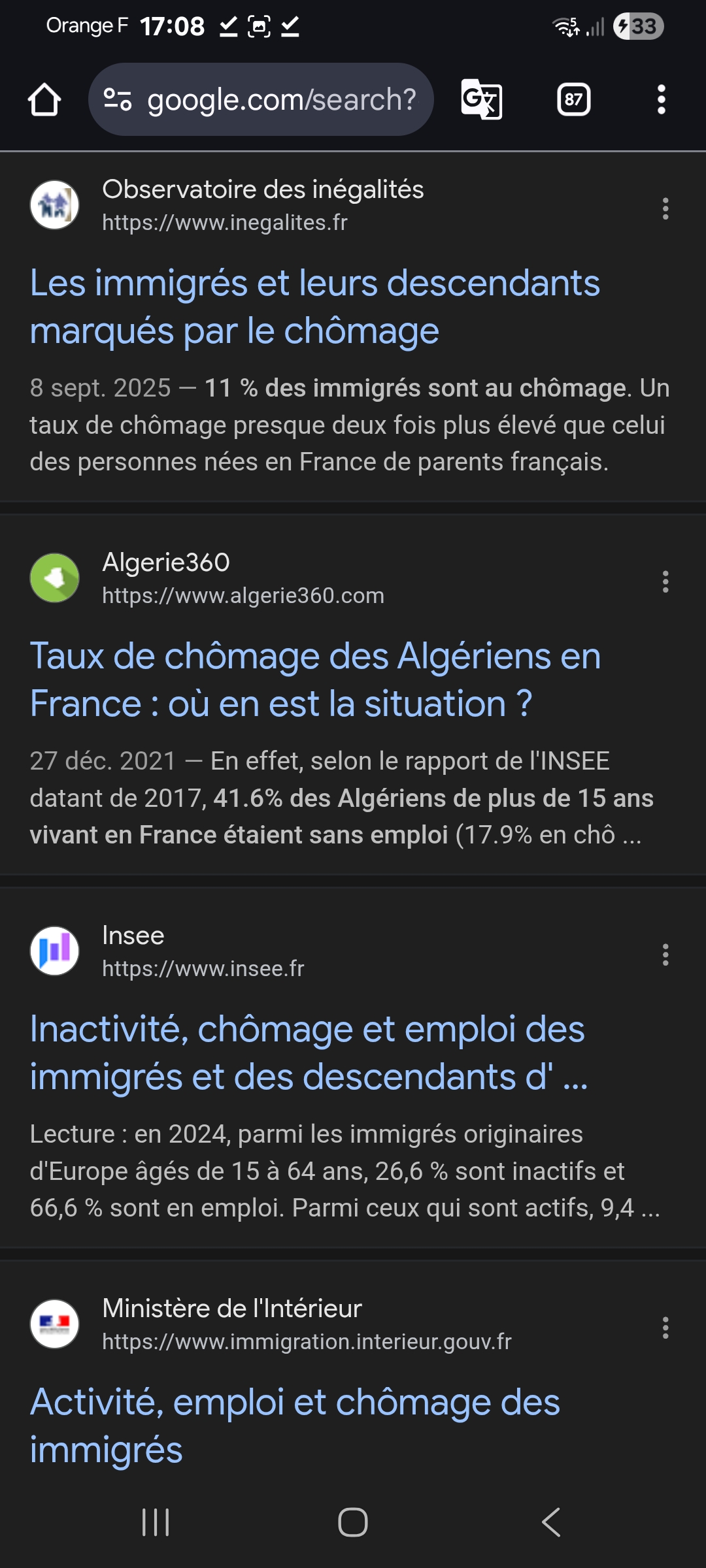Tap the google.com address bar
Viewport: 706px width, 1568px height.
click(x=281, y=100)
